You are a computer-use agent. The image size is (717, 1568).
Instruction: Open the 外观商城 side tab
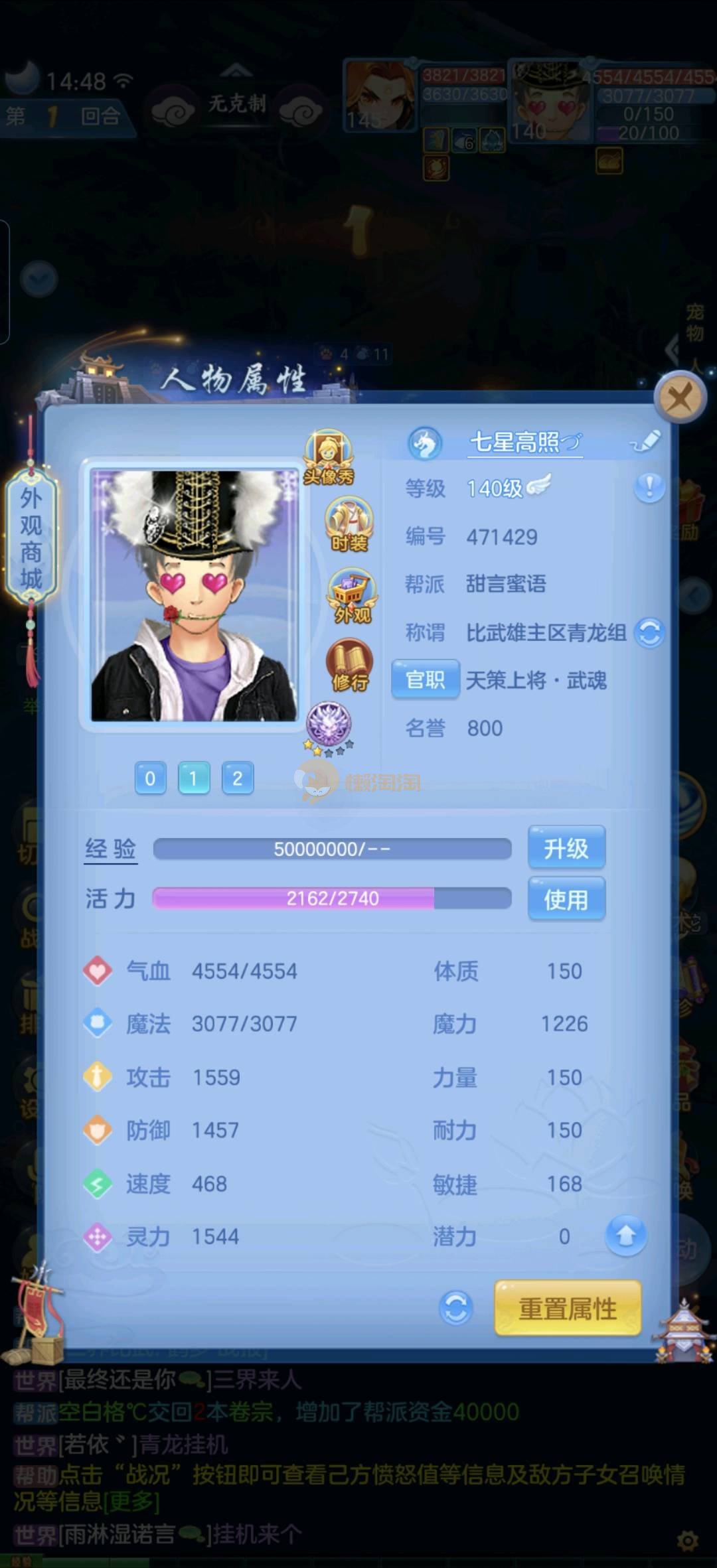point(31,537)
